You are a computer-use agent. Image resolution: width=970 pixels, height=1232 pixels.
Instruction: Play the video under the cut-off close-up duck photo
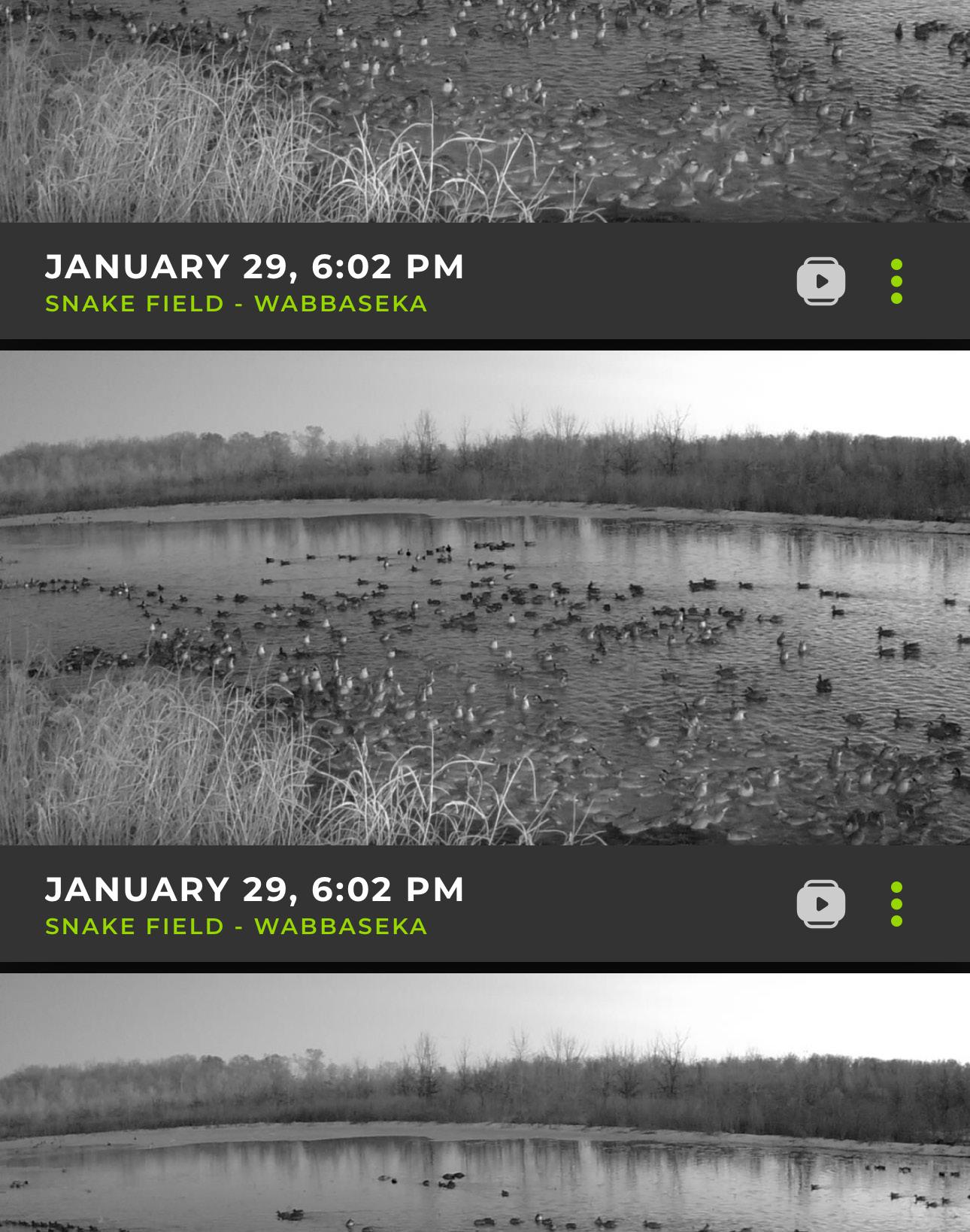[x=820, y=281]
